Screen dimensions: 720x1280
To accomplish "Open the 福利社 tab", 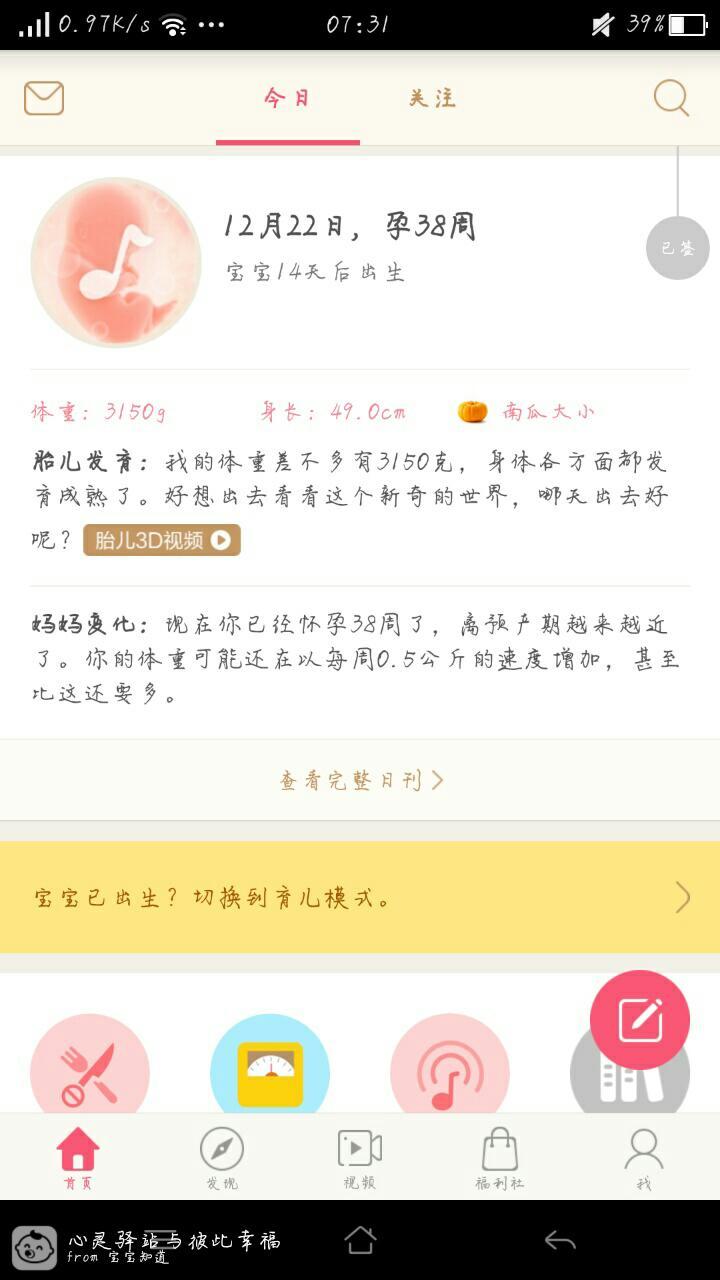I will pyautogui.click(x=500, y=1158).
